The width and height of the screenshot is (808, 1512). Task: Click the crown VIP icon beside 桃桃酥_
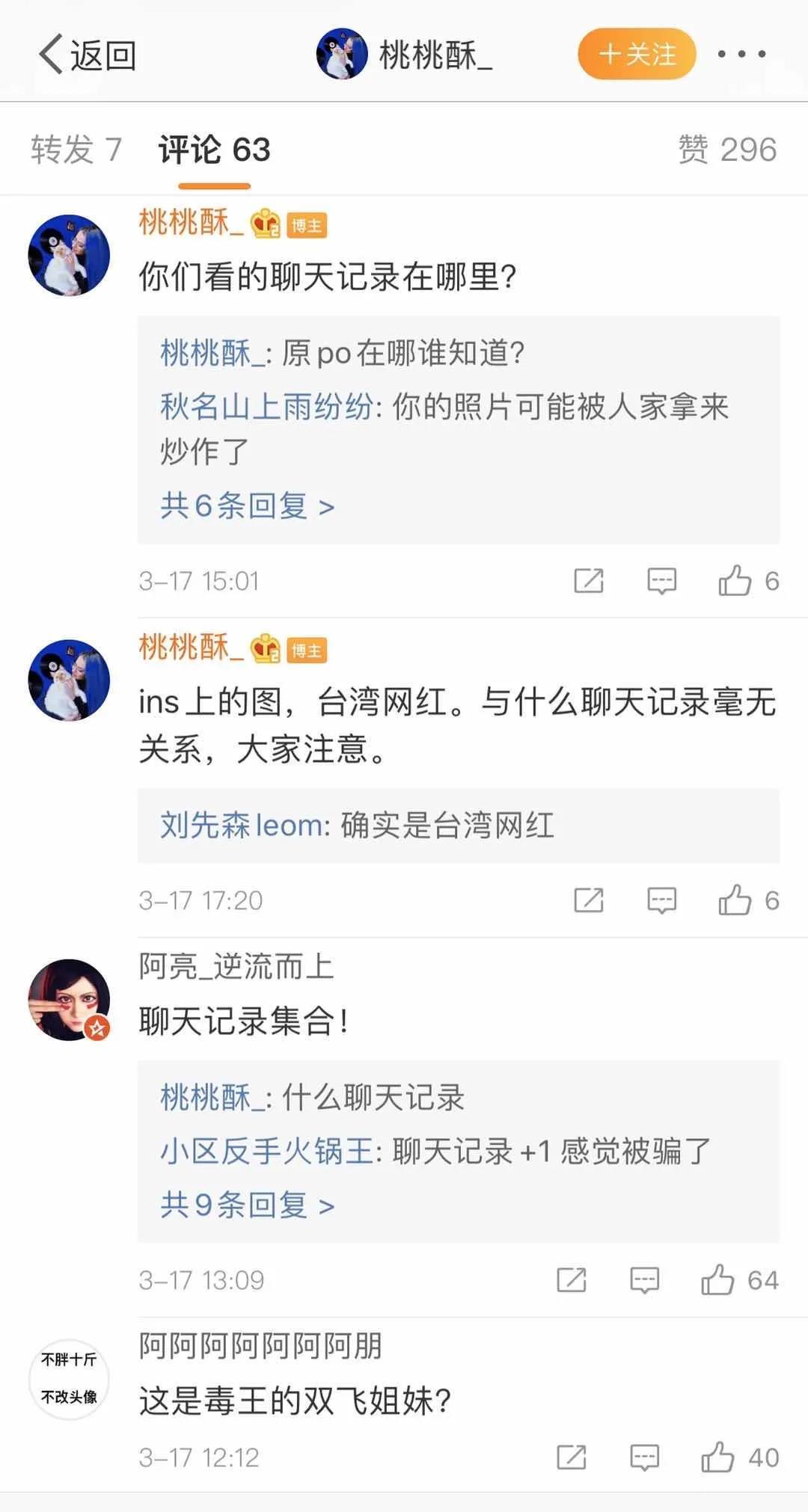[266, 223]
